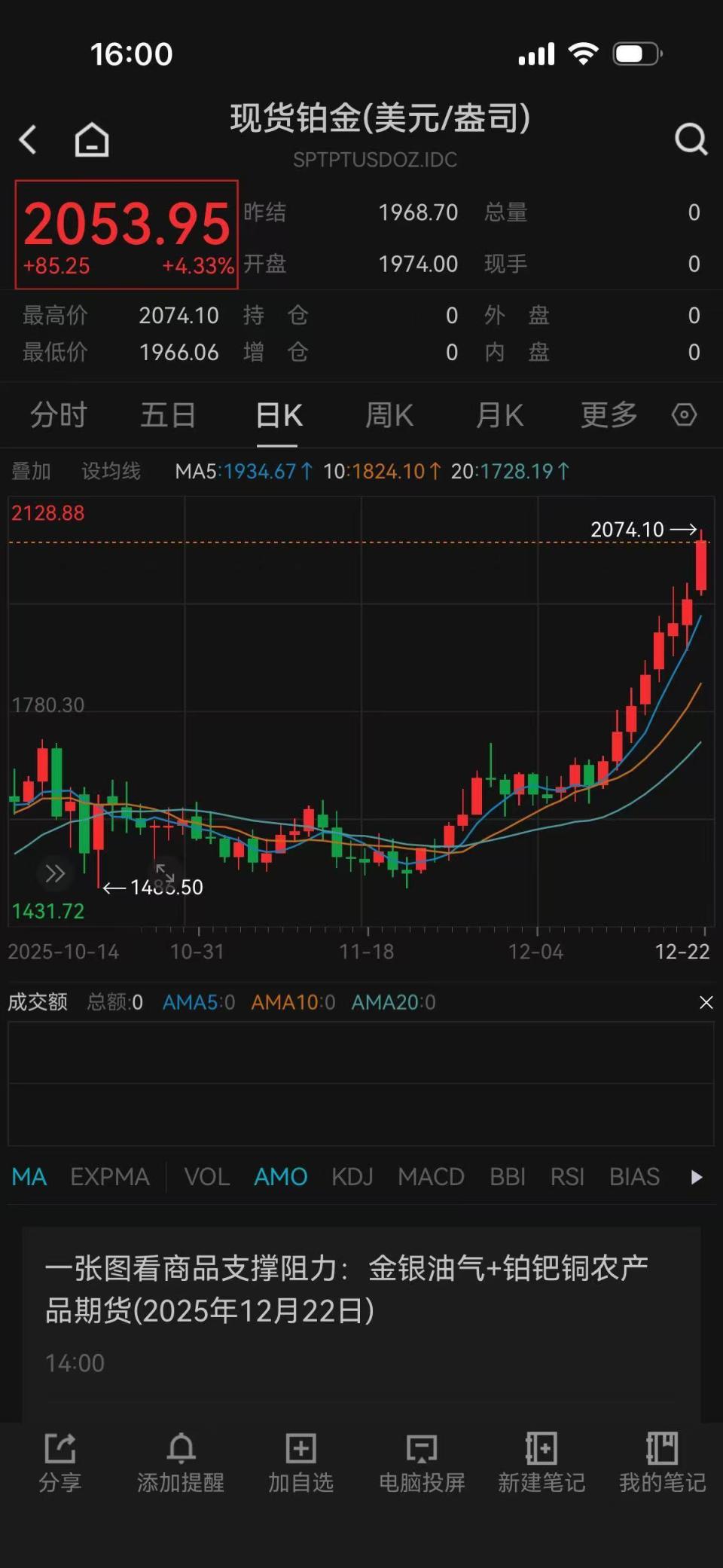Close the 成交额 volume panel
723x1568 pixels.
point(706,1002)
